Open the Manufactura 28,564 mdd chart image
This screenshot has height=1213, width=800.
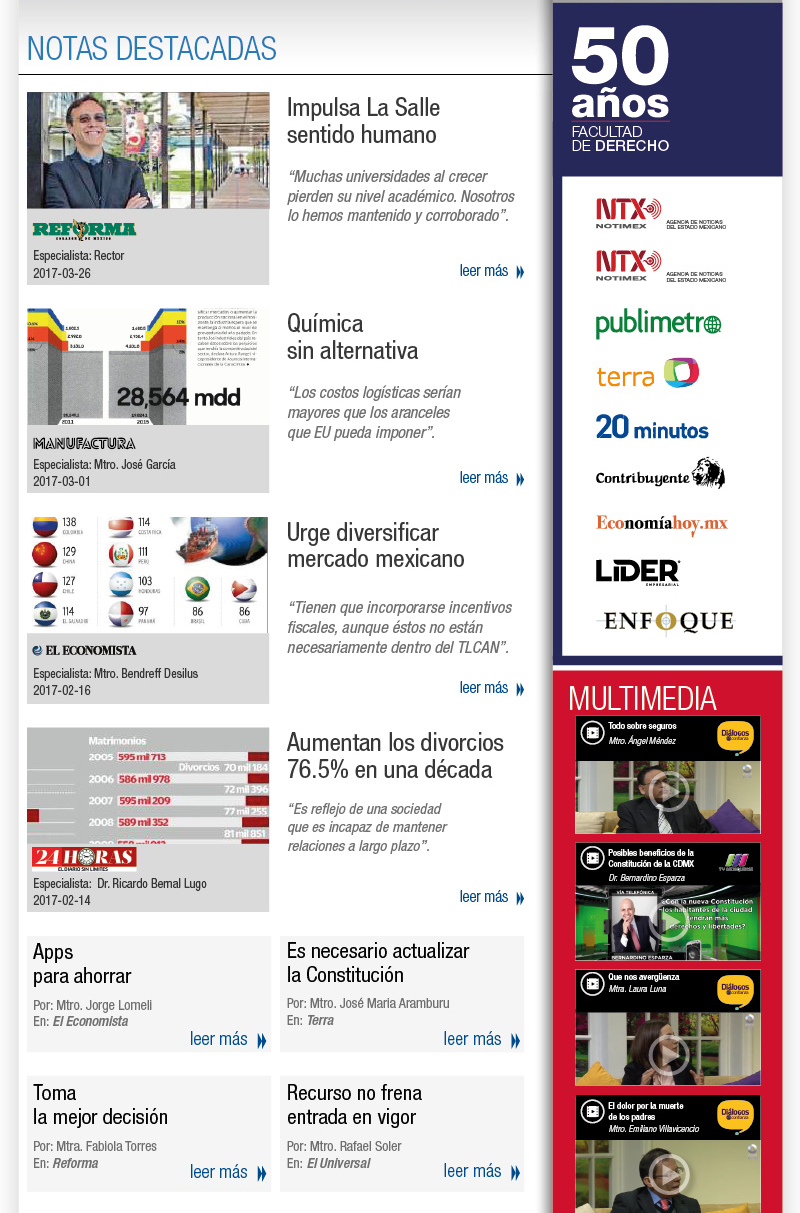[x=148, y=366]
